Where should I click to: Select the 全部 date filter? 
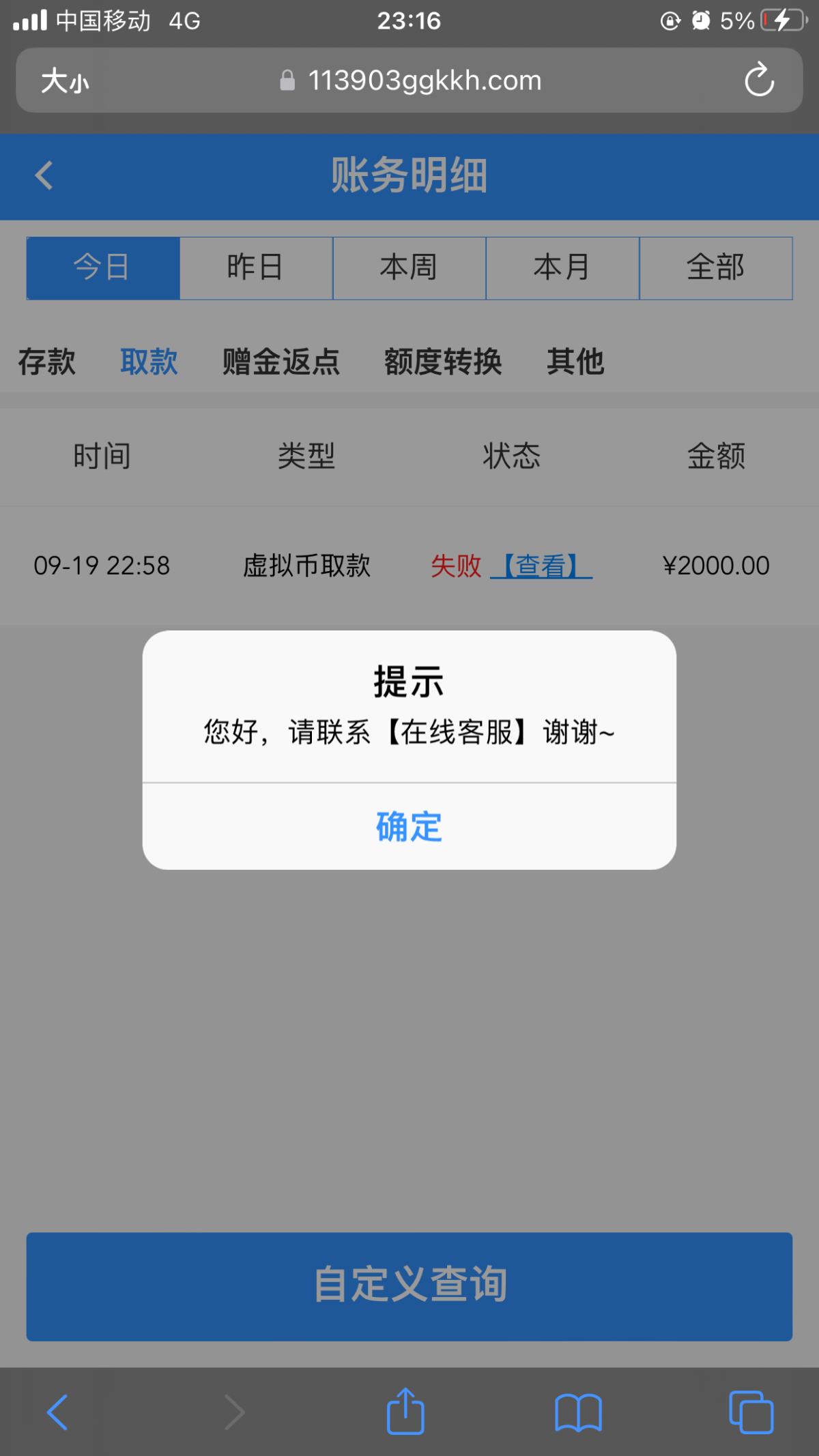pyautogui.click(x=715, y=267)
